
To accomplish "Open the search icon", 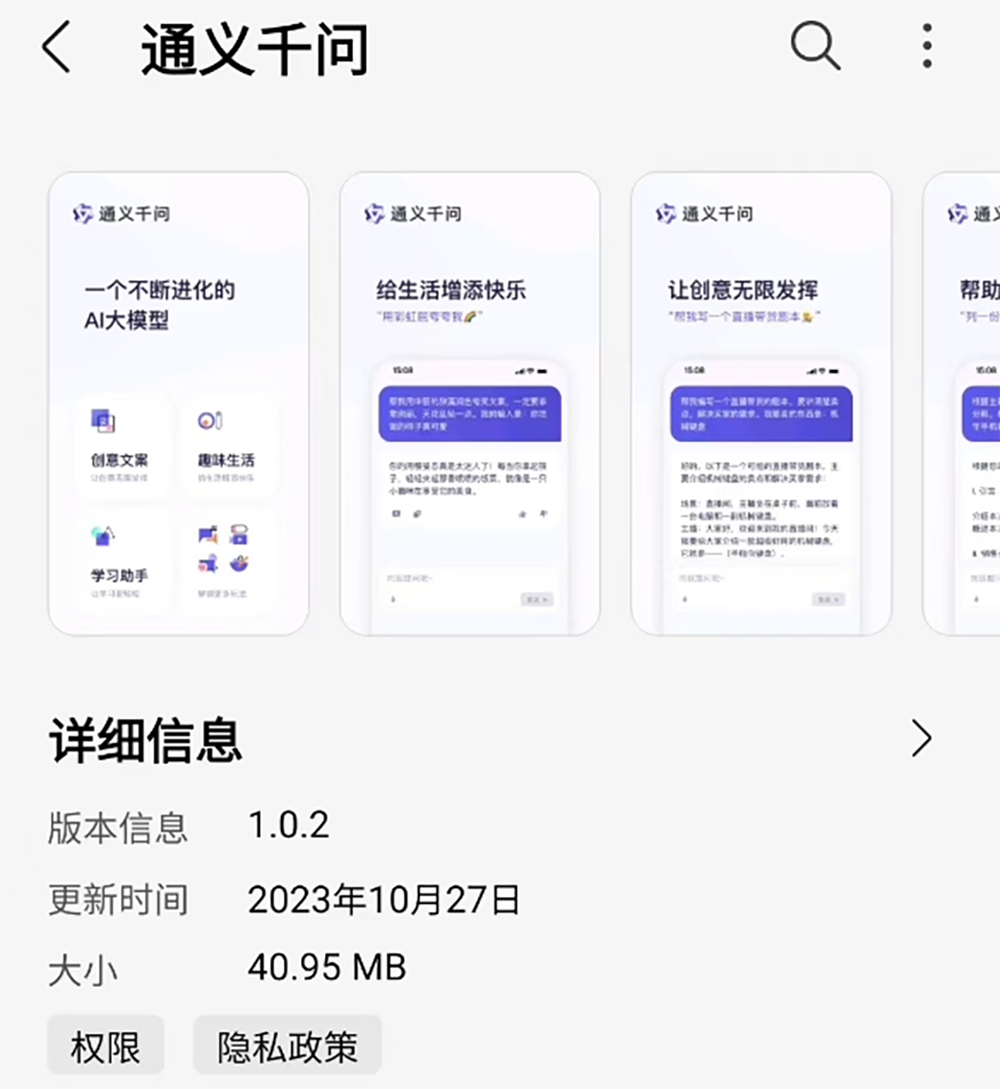I will pos(815,46).
